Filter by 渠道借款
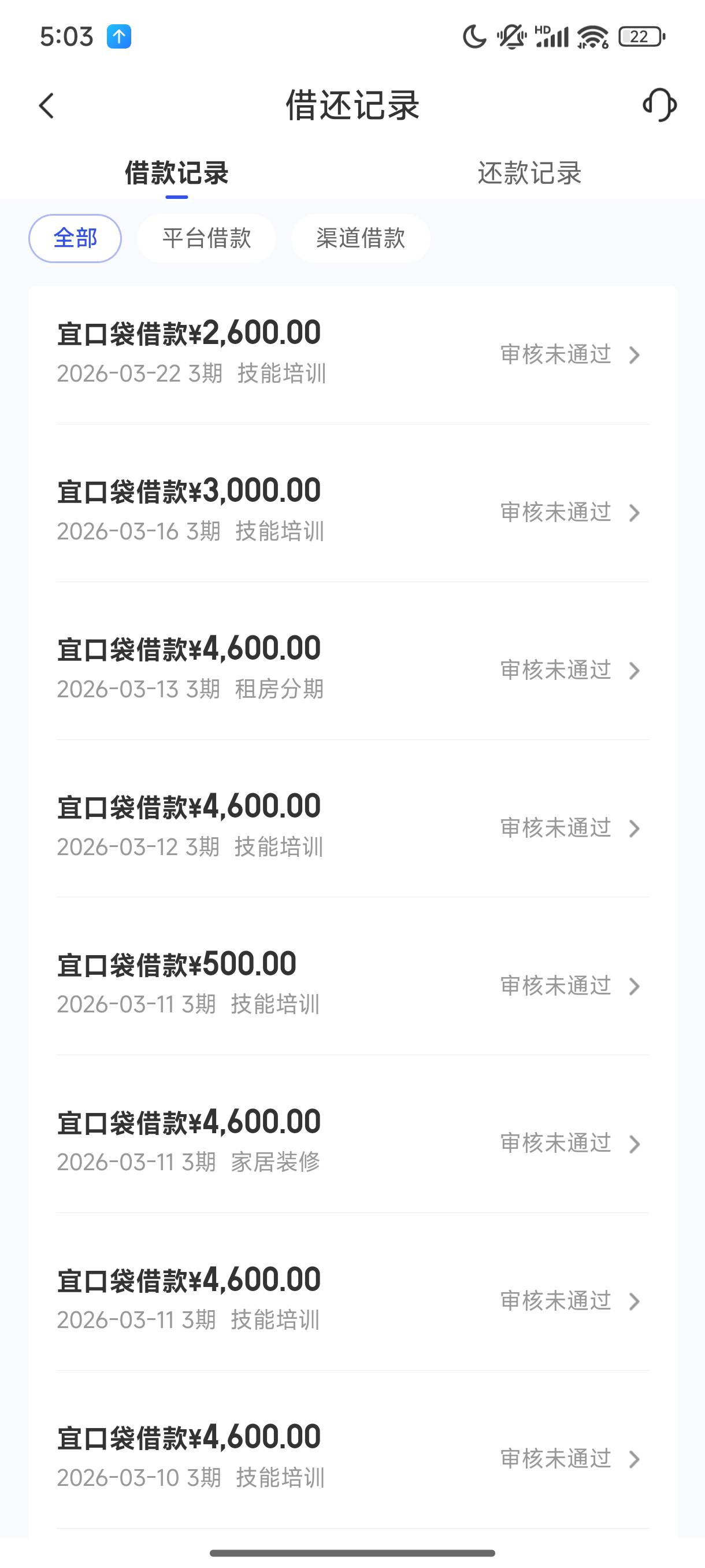Screen dimensions: 705x1568 pos(360,238)
